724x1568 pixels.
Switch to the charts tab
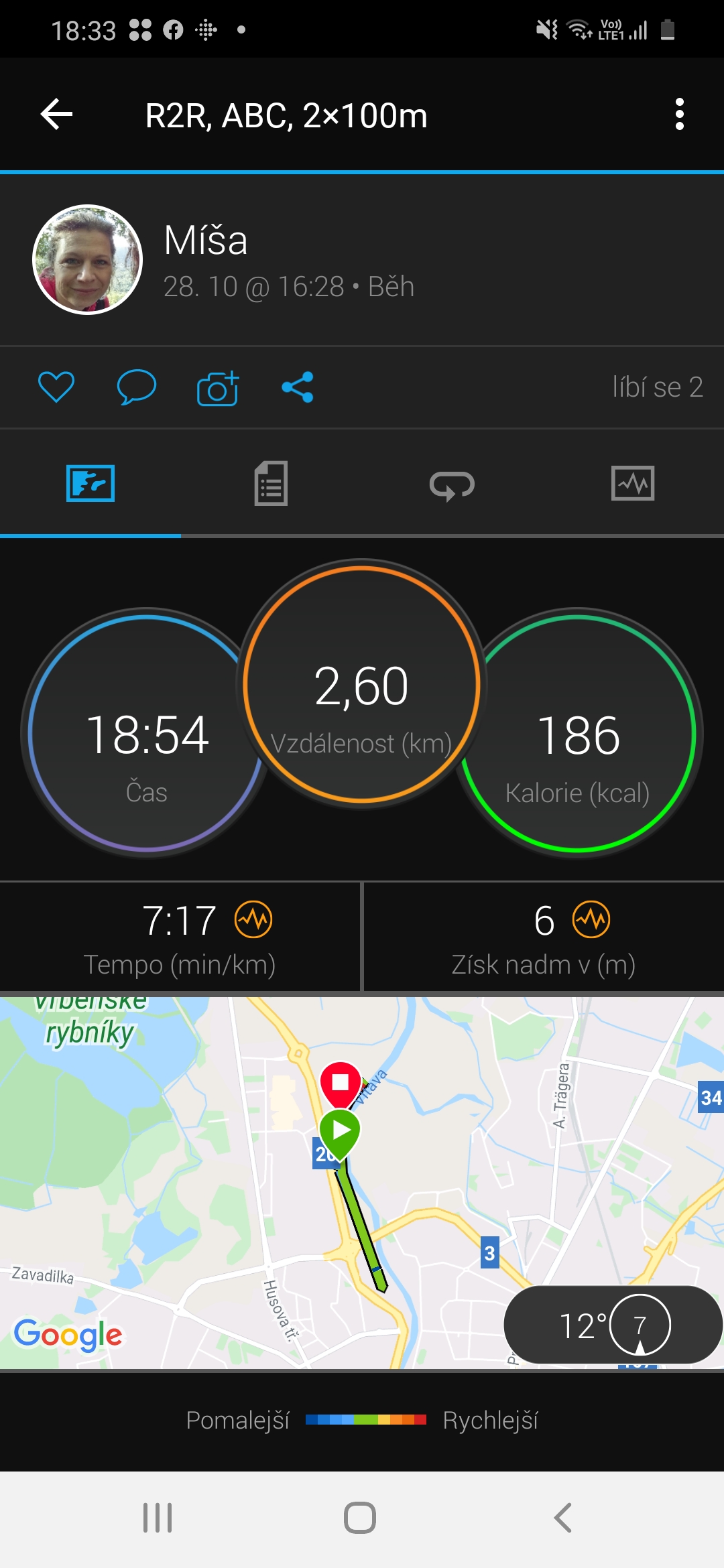pos(633,483)
